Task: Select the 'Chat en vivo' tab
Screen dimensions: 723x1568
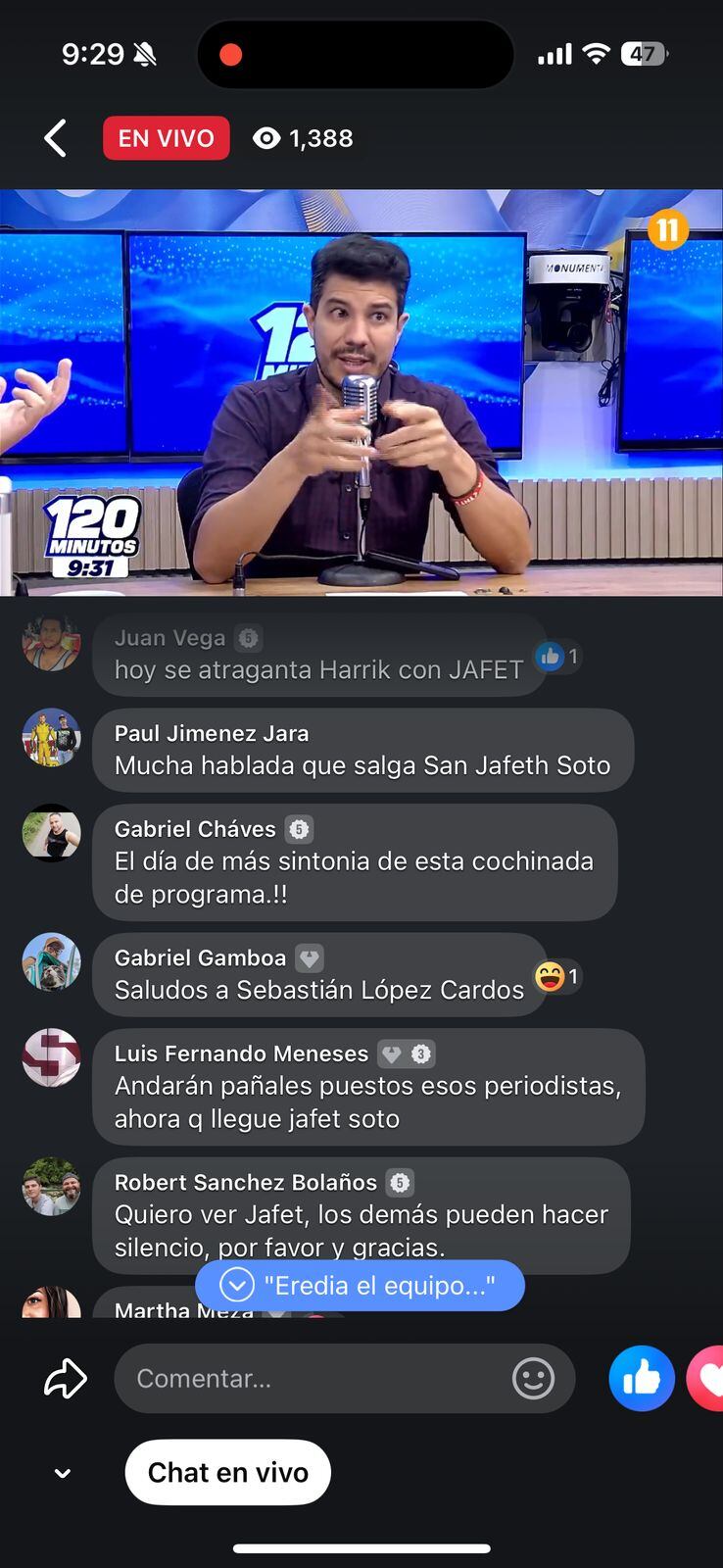Action: click(227, 1471)
